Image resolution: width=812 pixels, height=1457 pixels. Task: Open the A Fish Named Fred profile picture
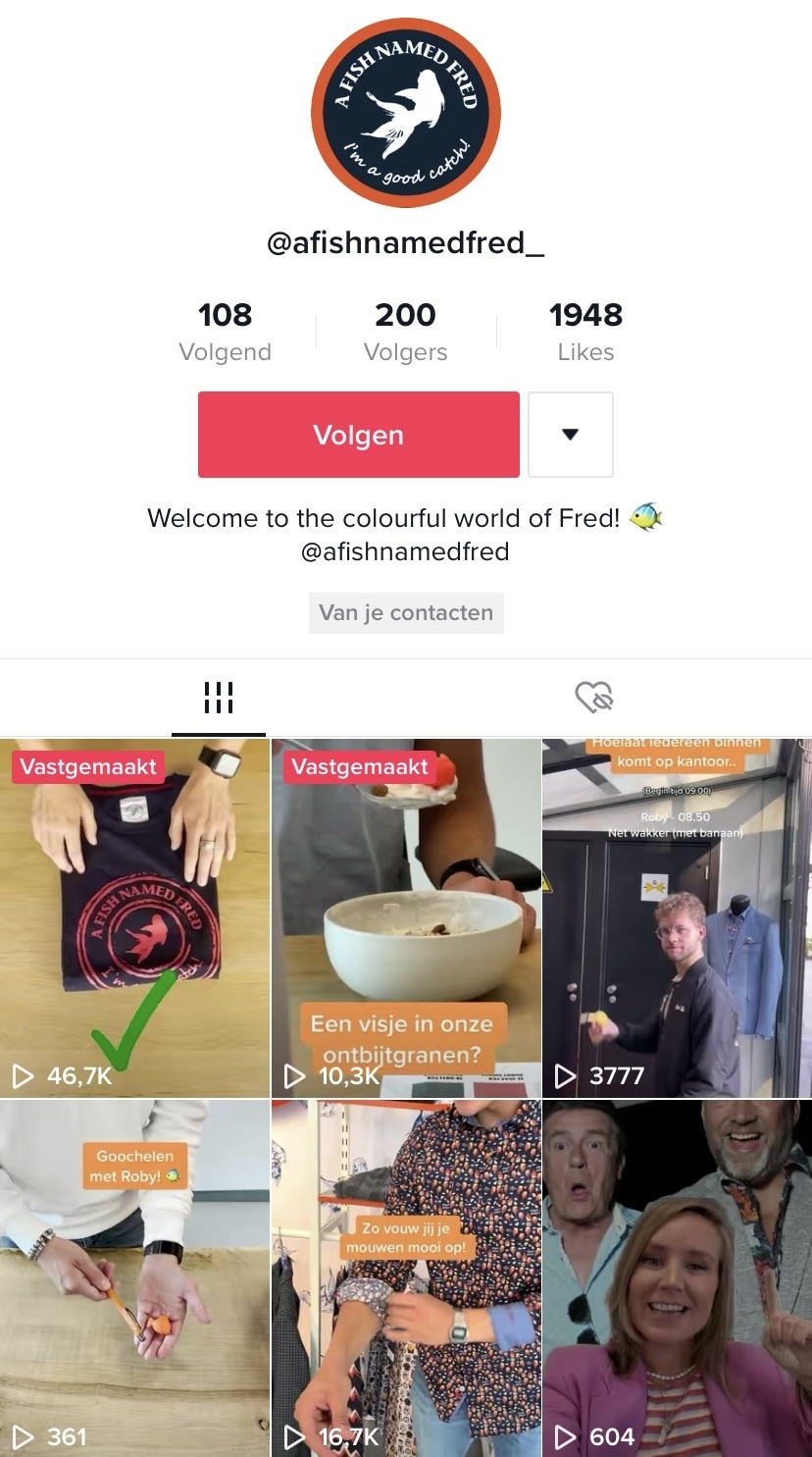tap(406, 113)
